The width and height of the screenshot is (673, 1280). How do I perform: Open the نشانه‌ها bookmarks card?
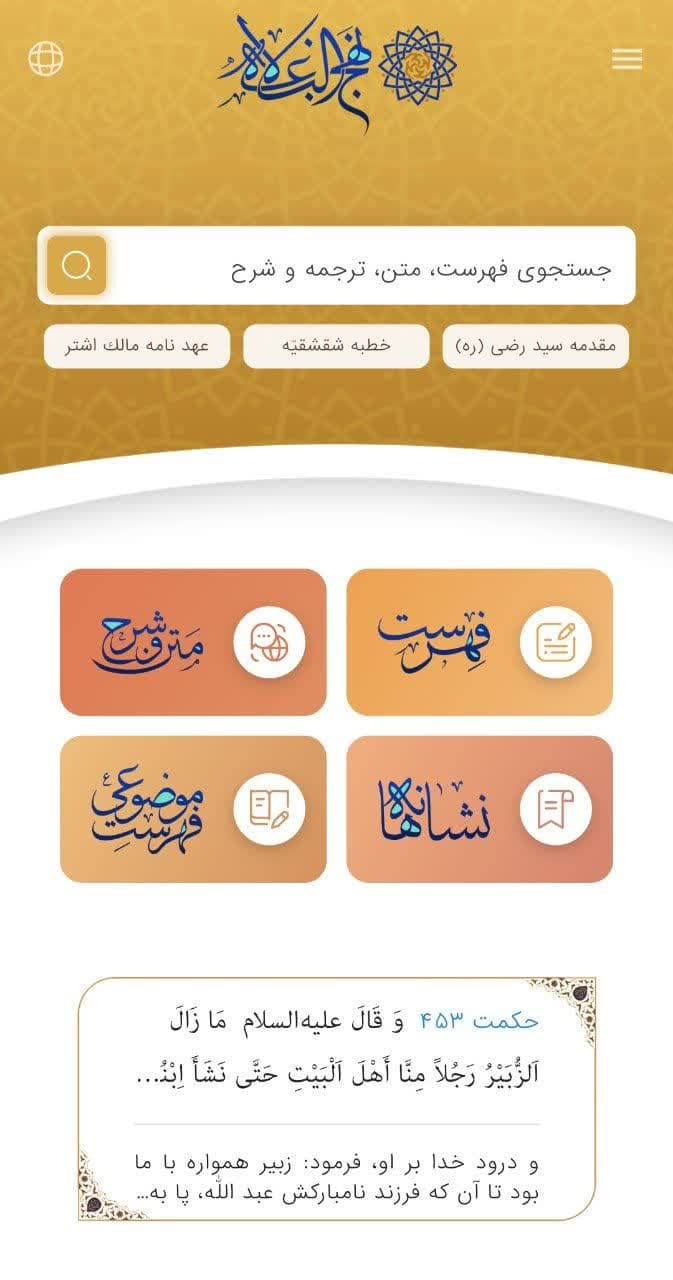[x=479, y=809]
